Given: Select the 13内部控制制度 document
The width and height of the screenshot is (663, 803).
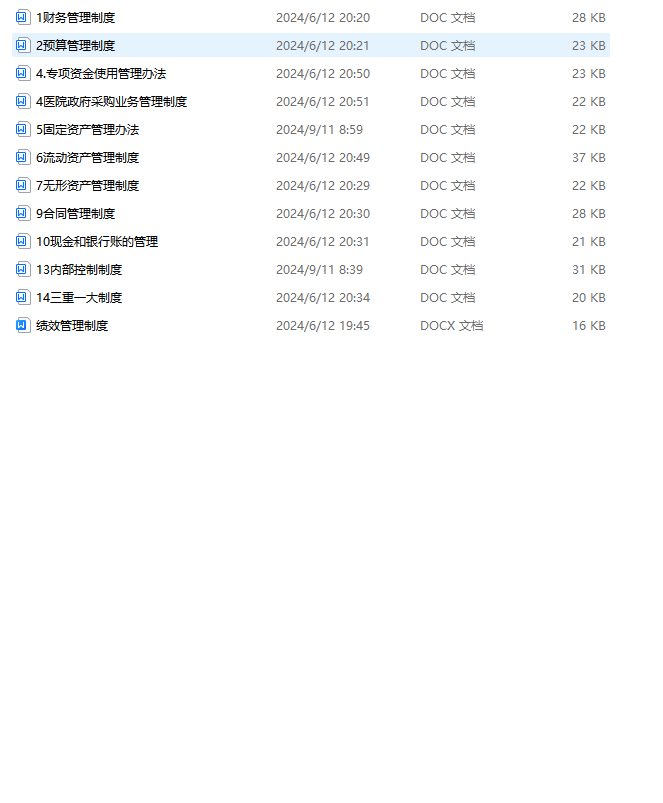Looking at the screenshot, I should click(79, 270).
